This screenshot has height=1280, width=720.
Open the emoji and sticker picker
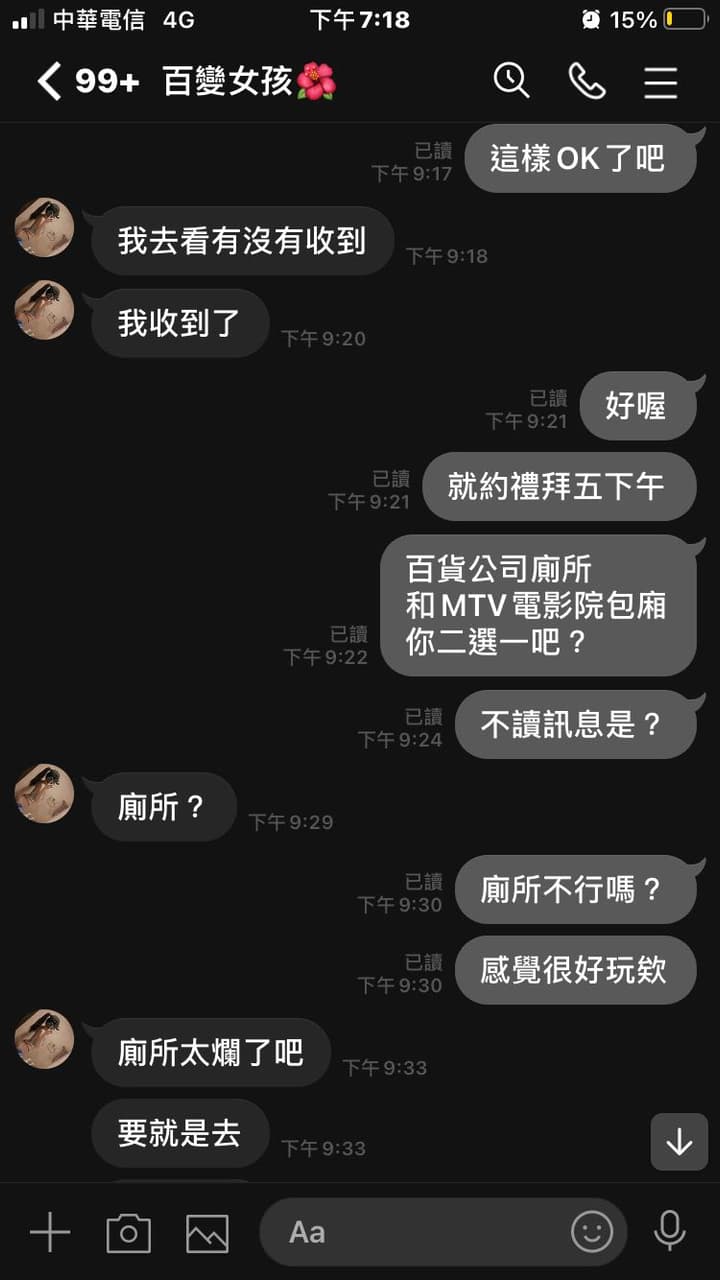coord(592,1232)
